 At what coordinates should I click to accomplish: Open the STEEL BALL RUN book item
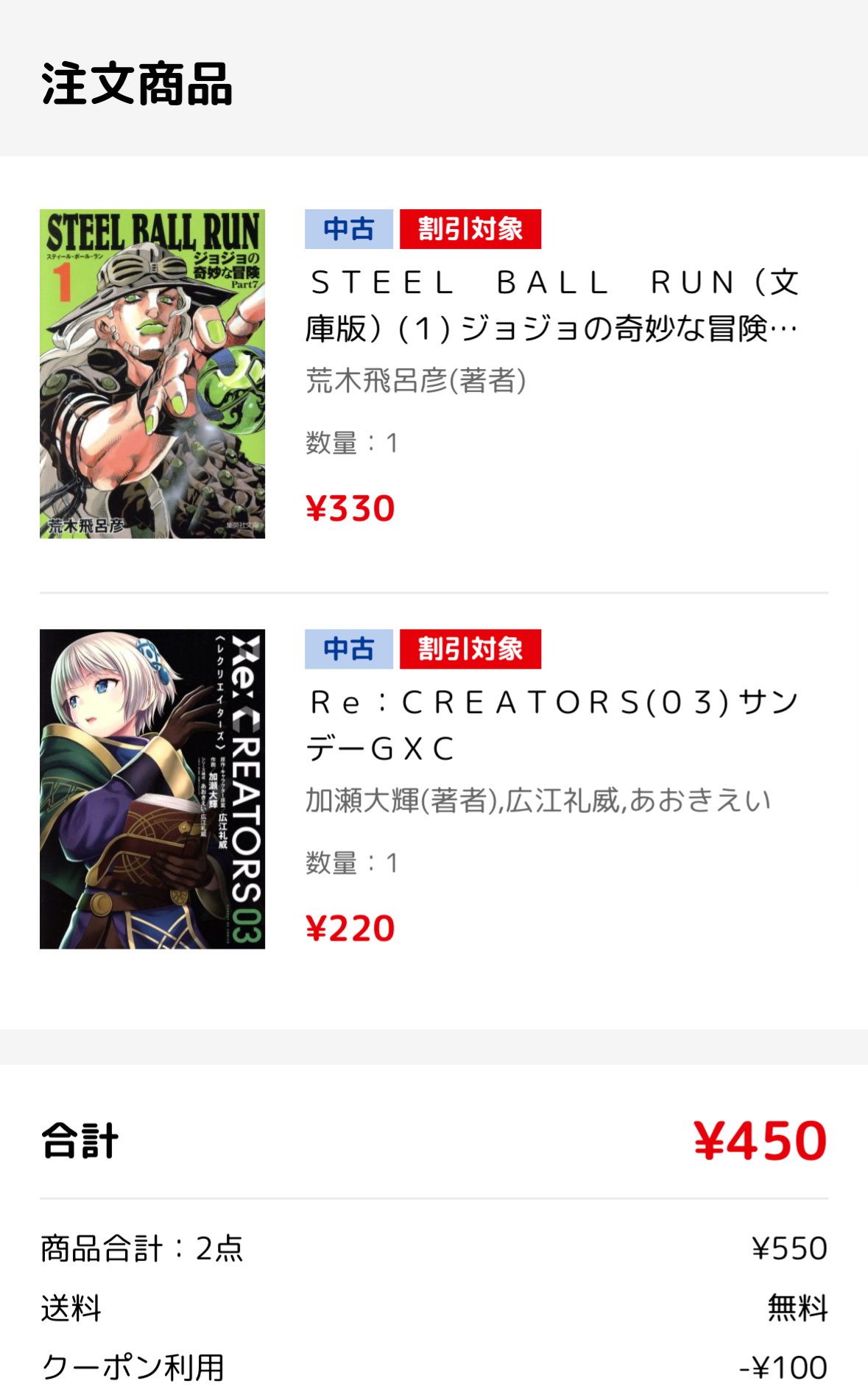434,373
